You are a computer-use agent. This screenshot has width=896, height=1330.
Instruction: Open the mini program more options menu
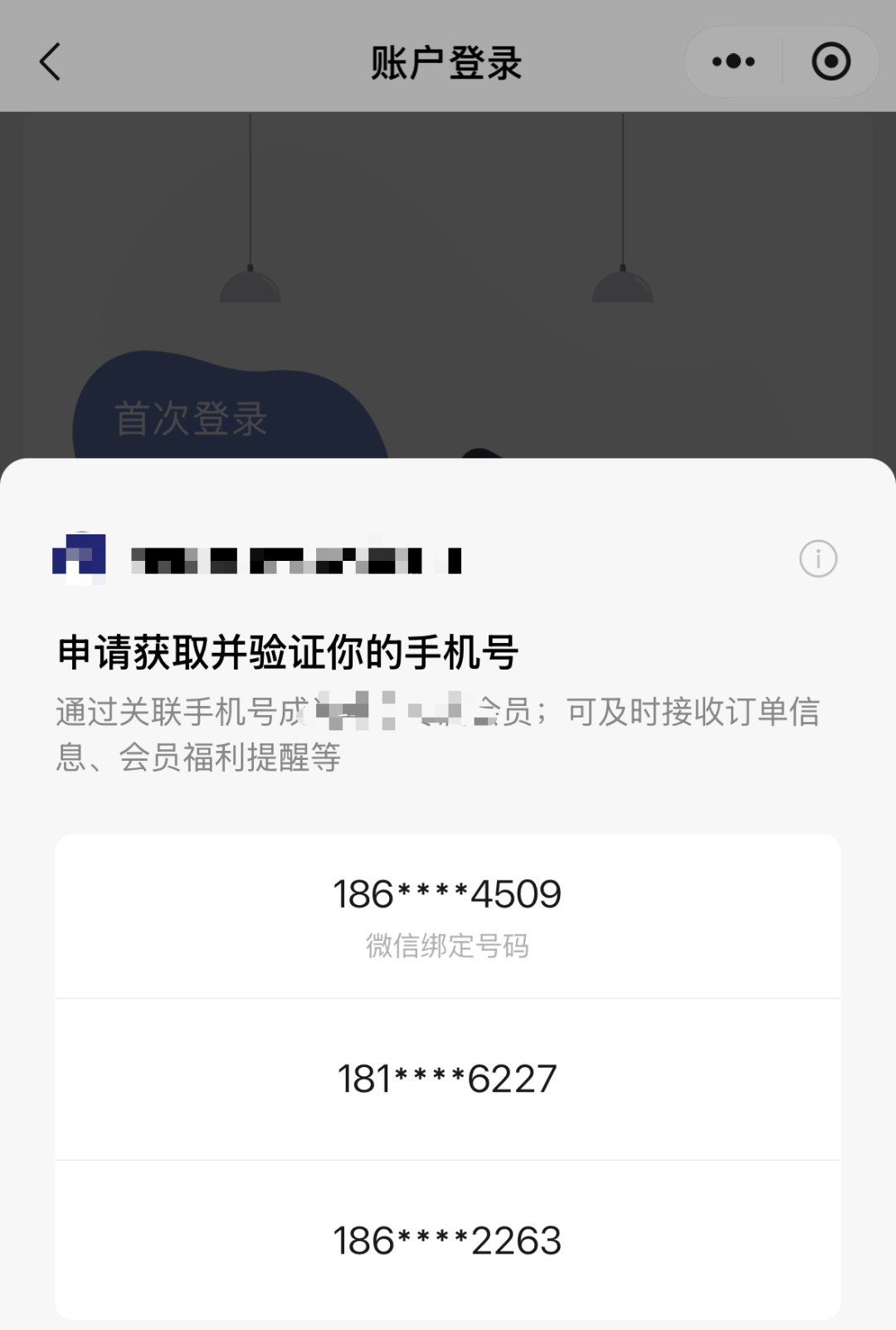point(733,61)
